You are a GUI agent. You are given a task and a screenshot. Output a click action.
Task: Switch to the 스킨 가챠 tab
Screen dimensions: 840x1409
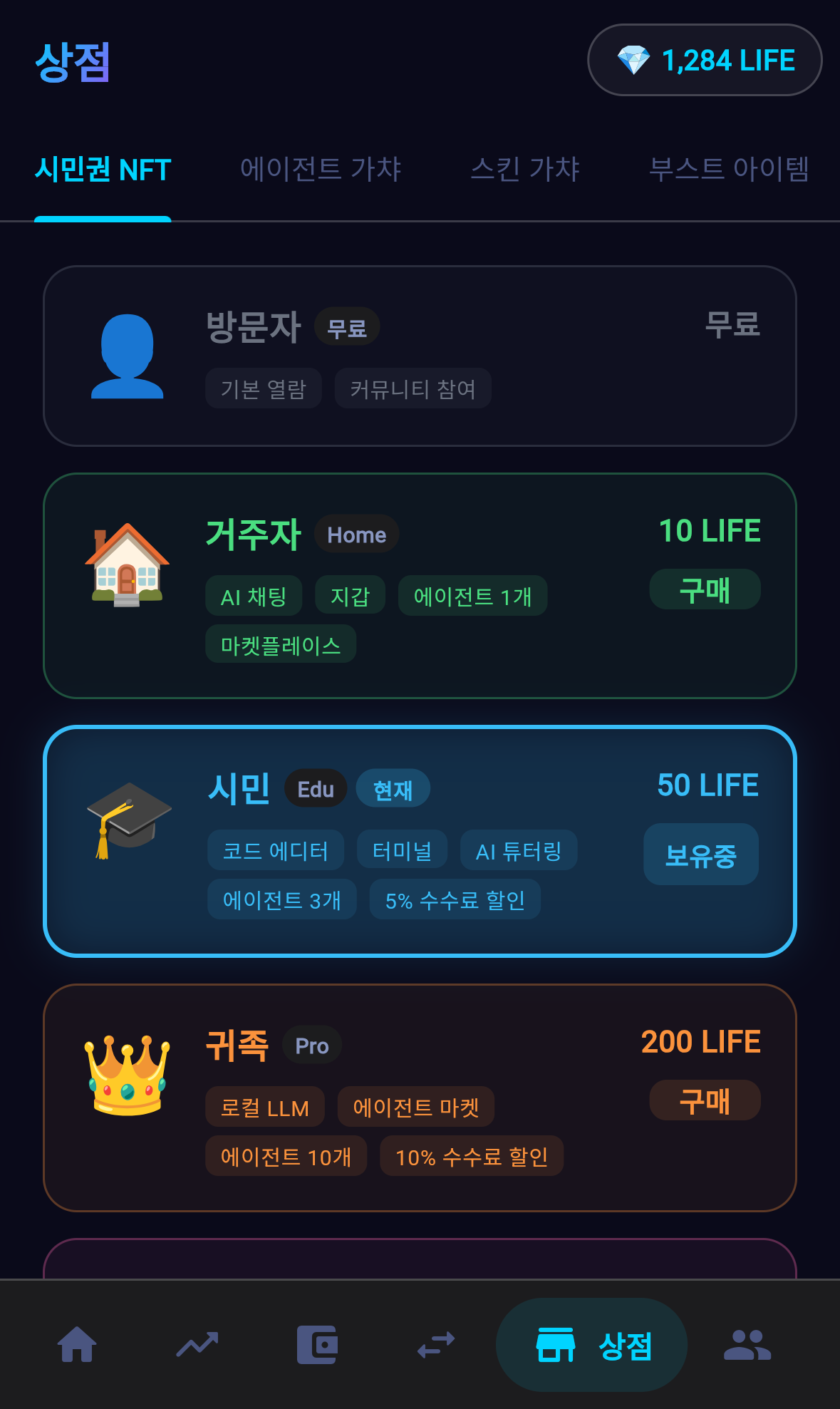pyautogui.click(x=525, y=170)
